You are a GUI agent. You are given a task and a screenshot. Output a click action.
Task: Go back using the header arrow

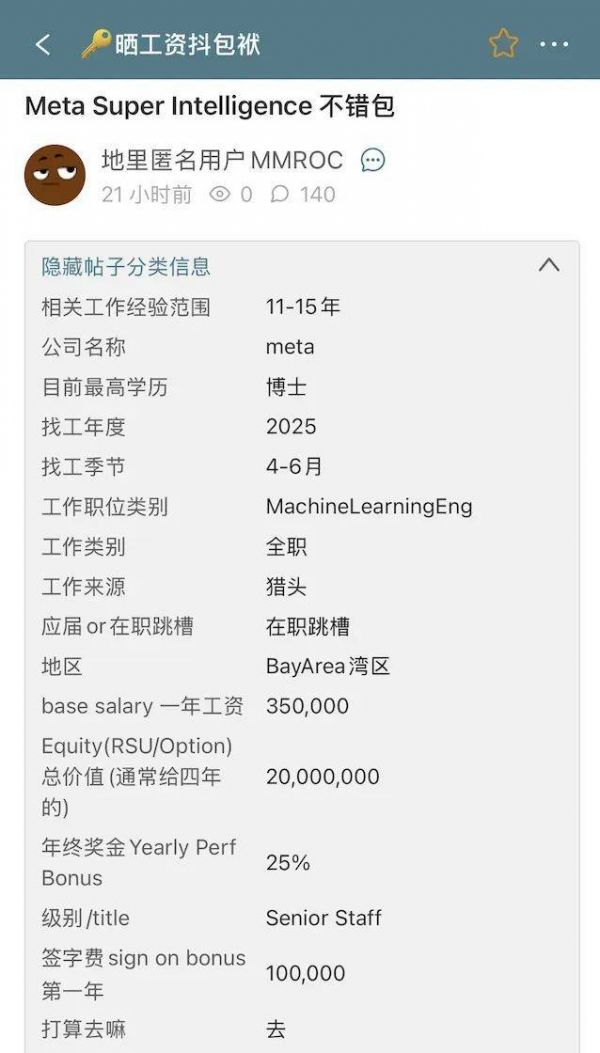pyautogui.click(x=42, y=44)
